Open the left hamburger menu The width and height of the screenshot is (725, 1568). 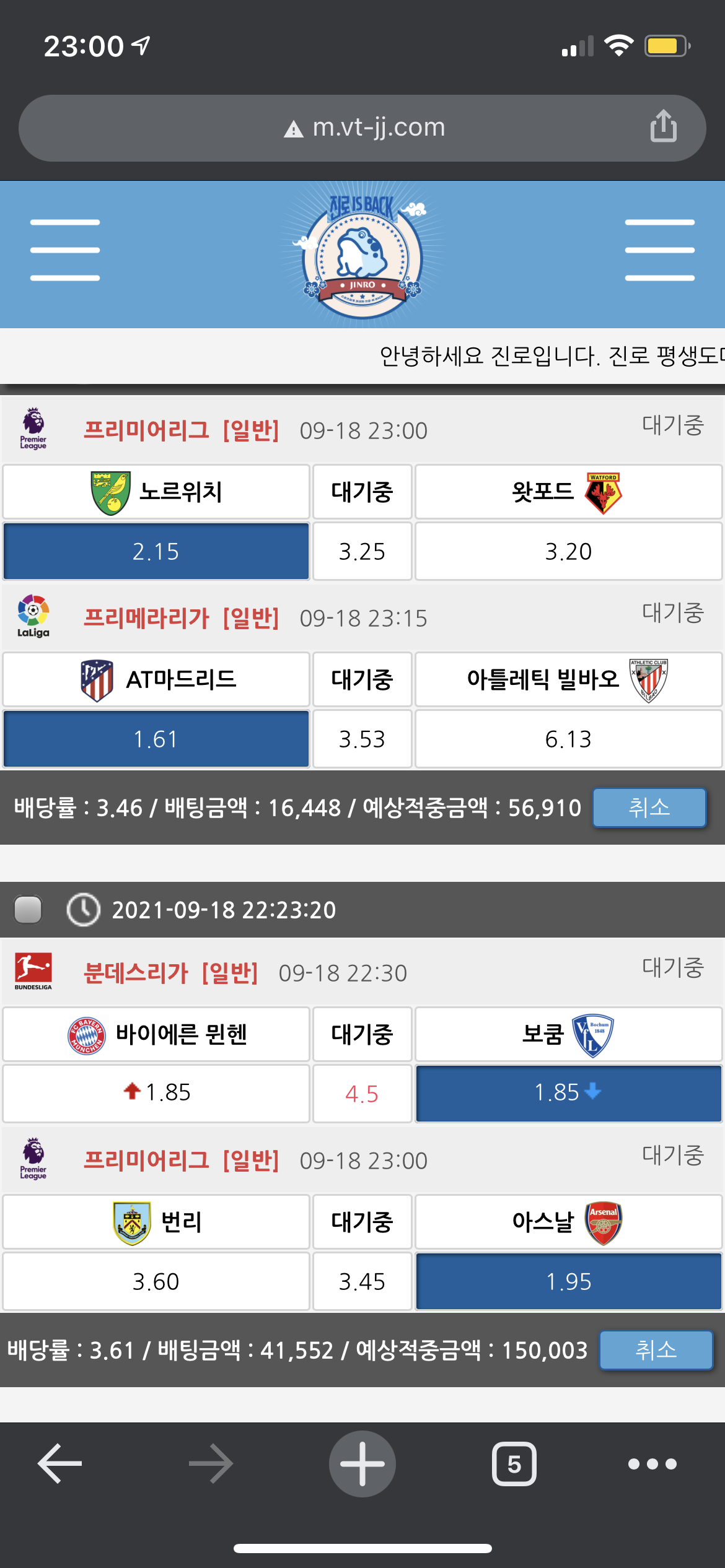(x=65, y=250)
